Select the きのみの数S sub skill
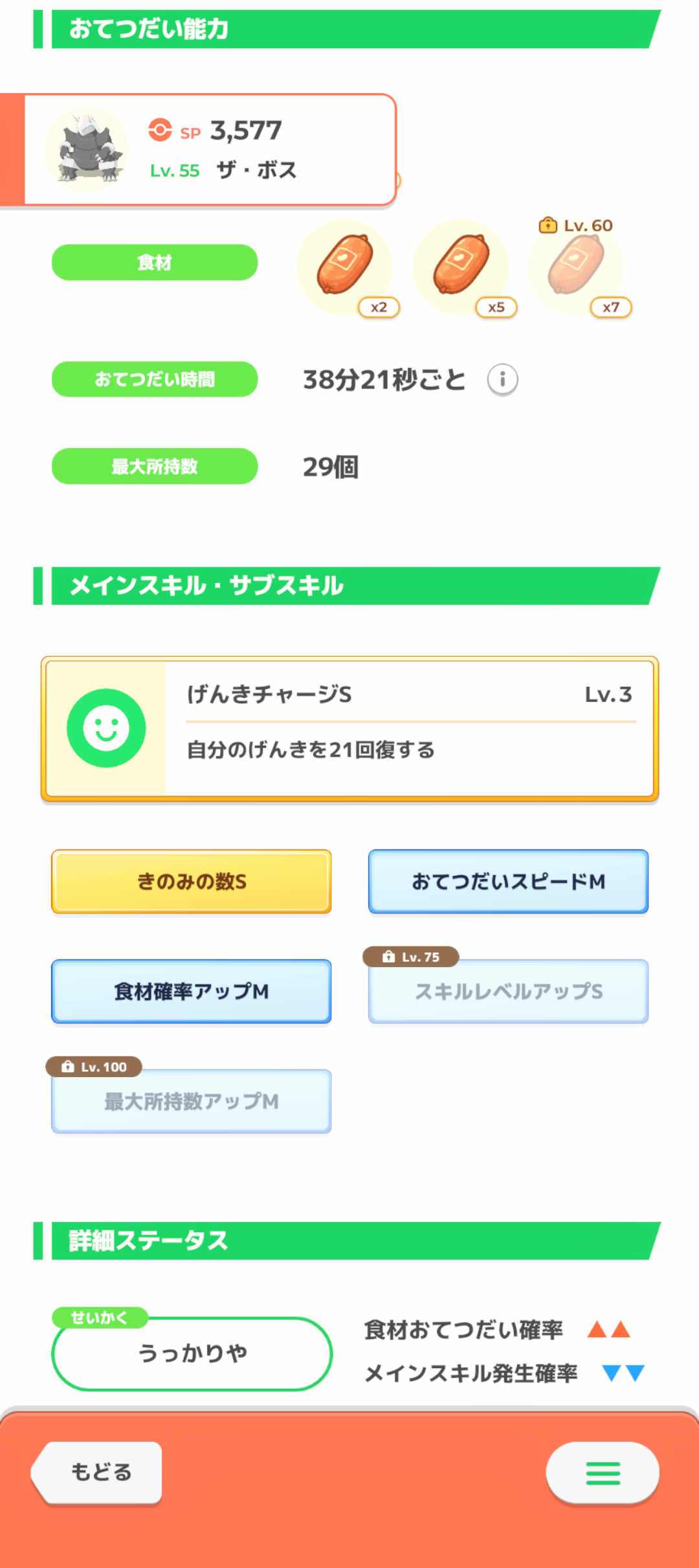Viewport: 699px width, 1568px height. (192, 882)
